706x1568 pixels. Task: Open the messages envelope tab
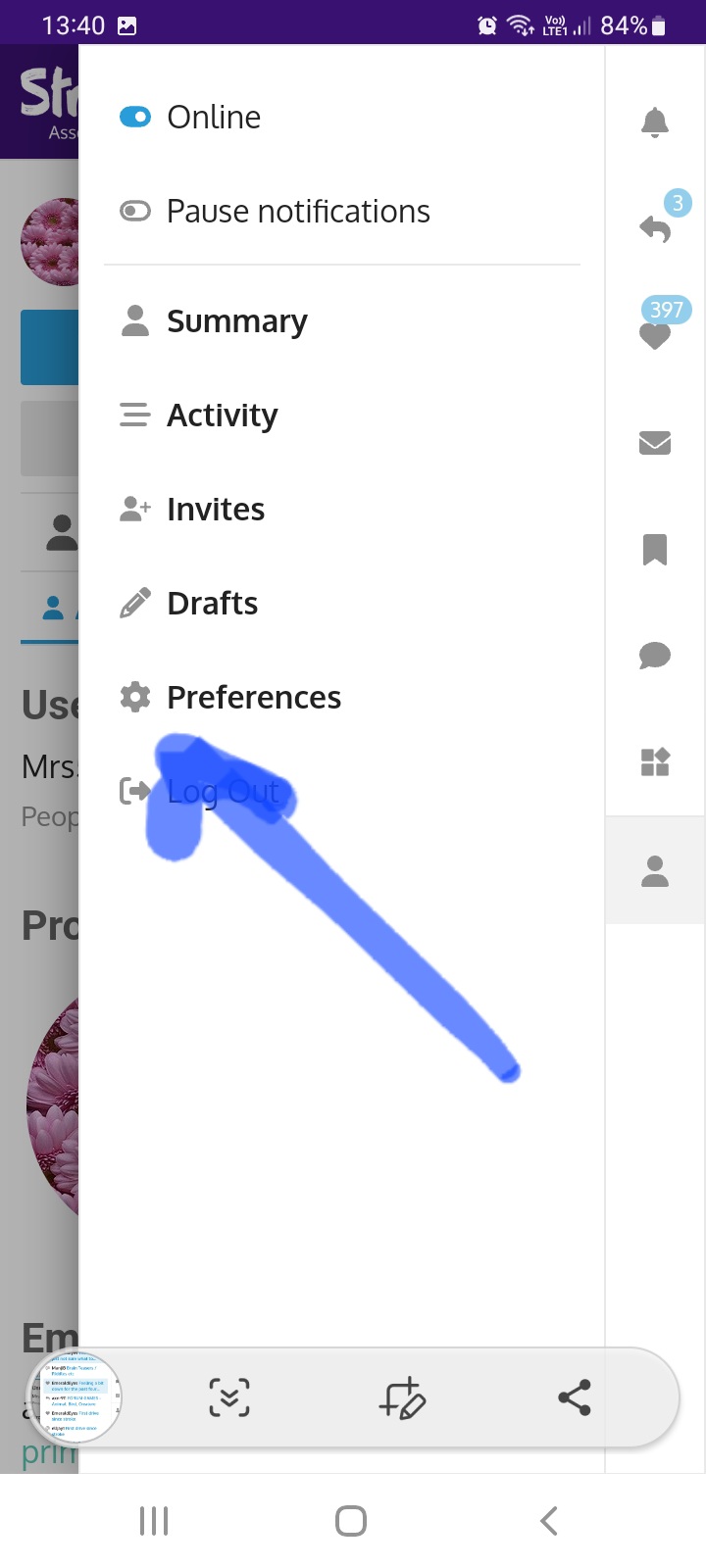point(655,443)
